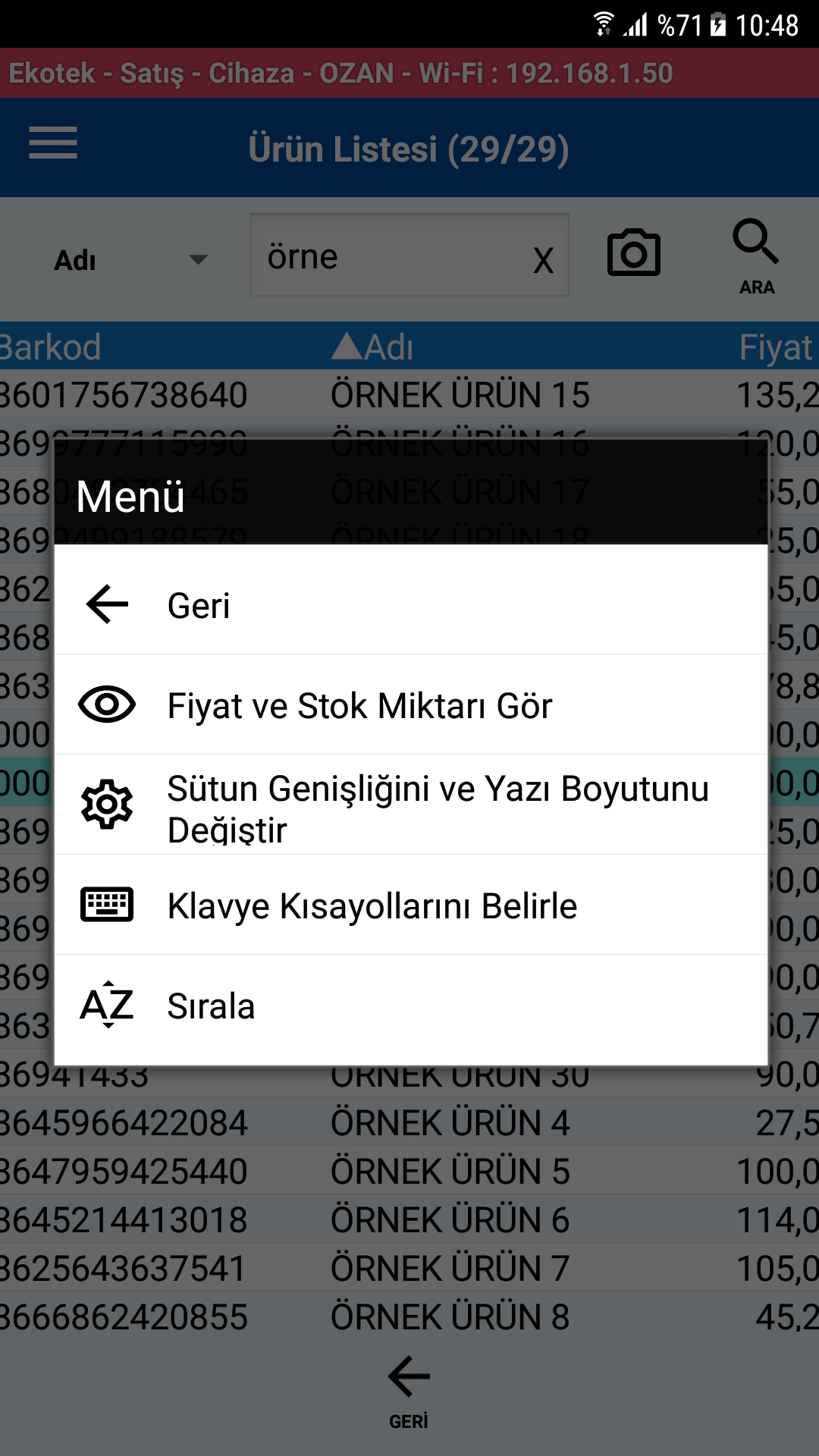Click the back arrow icon beside Geri
The image size is (819, 1456).
click(x=107, y=604)
